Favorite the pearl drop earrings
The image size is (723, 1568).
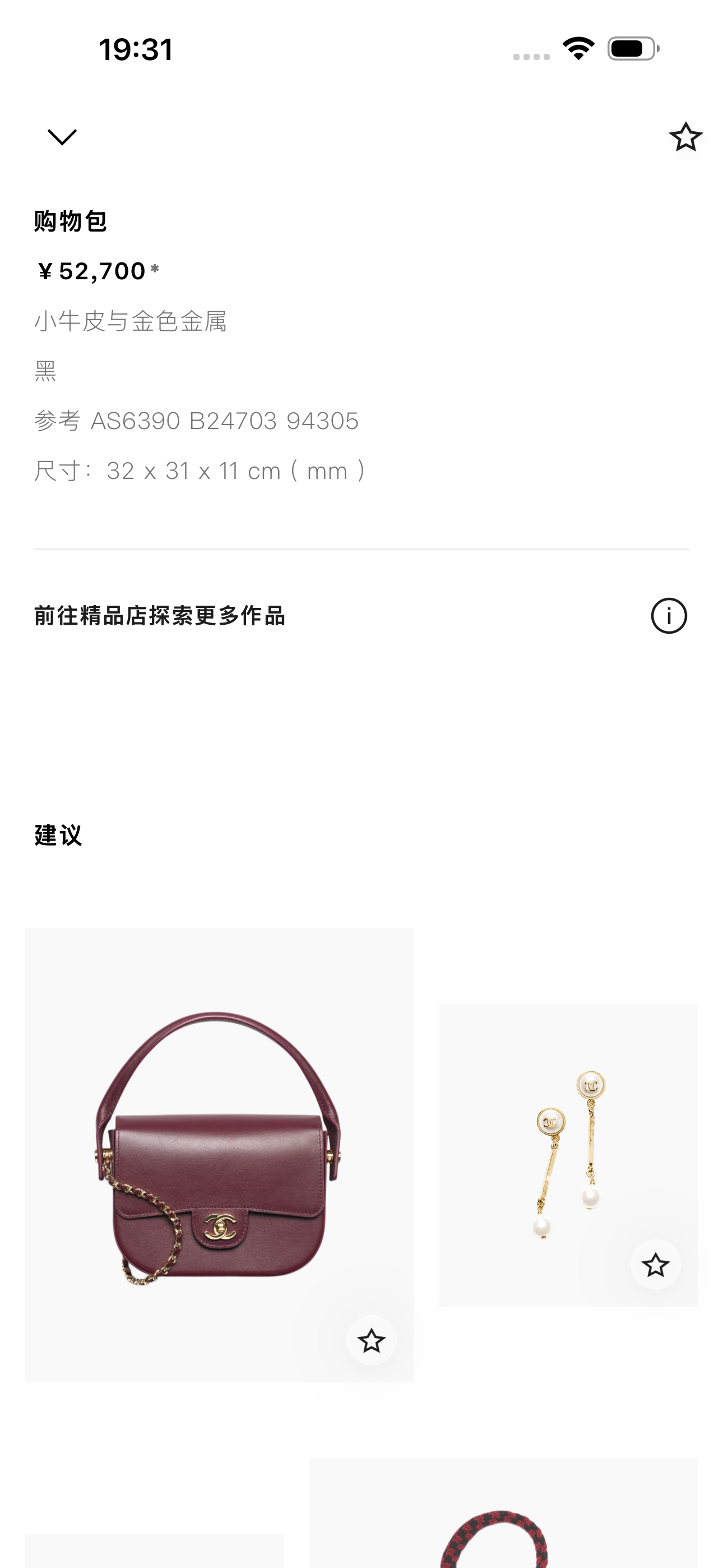(x=655, y=1265)
